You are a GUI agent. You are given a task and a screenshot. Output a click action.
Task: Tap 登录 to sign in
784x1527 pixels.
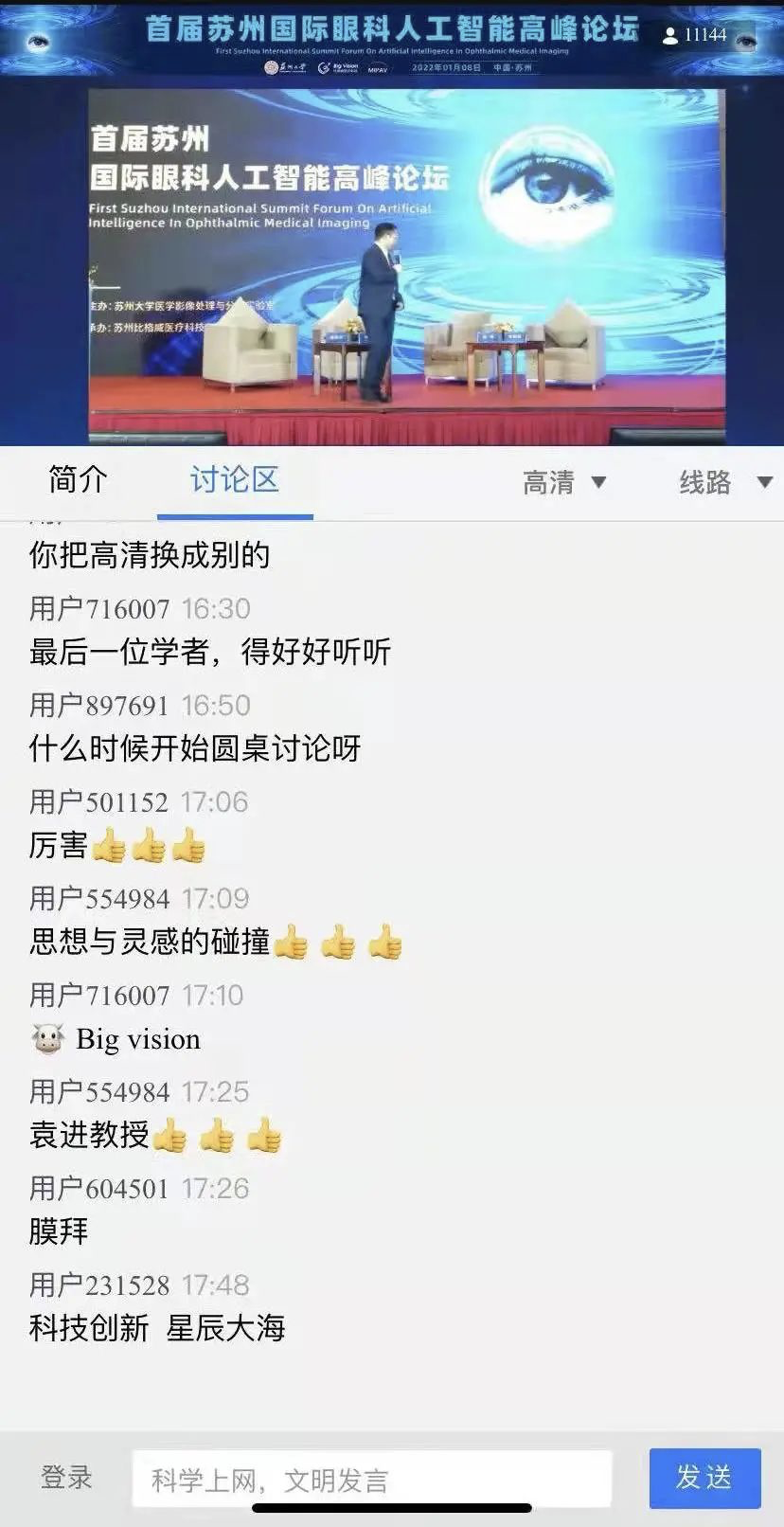66,1477
